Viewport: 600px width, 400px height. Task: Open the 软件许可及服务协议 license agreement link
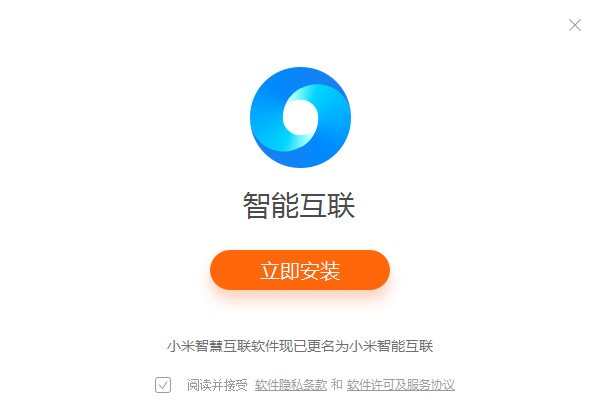(x=401, y=384)
